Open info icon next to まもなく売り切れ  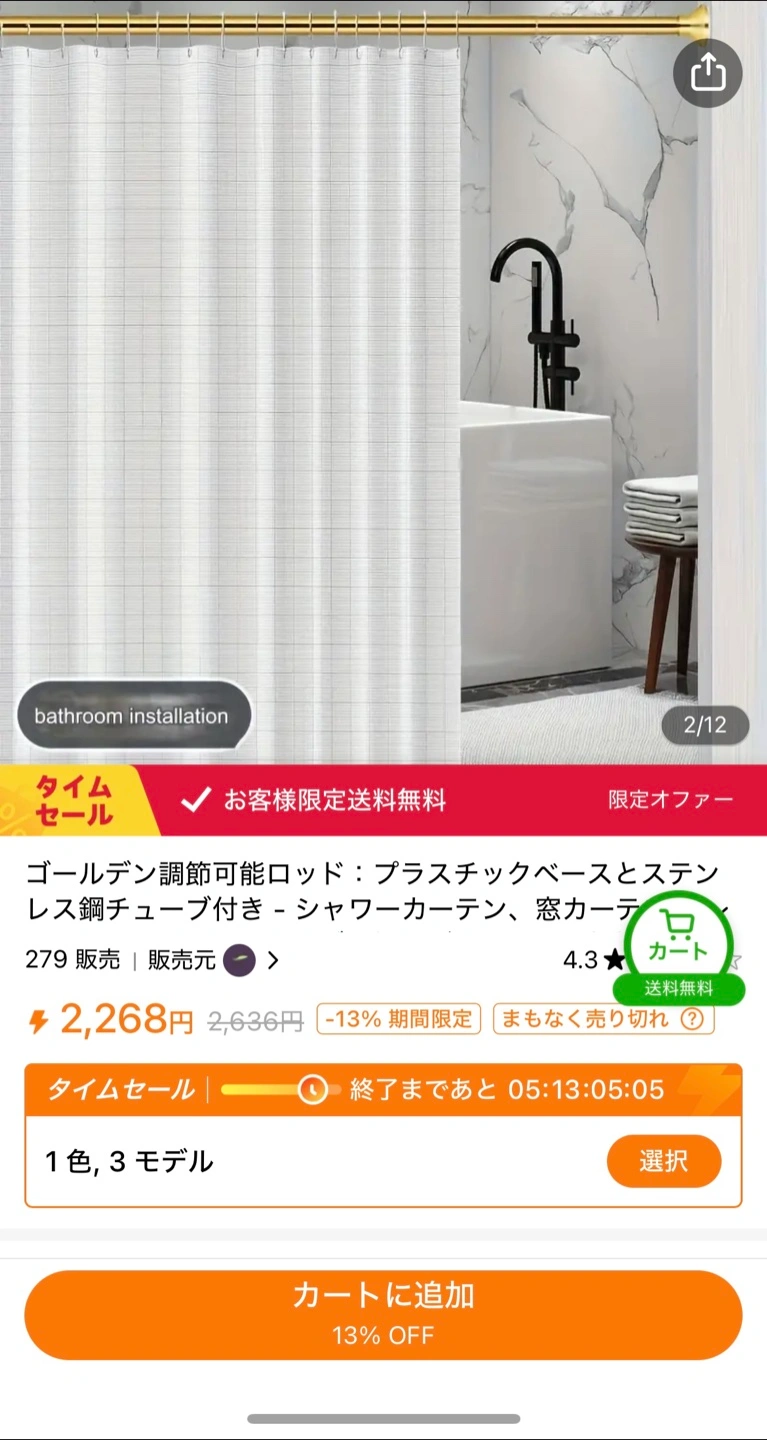pos(691,1020)
